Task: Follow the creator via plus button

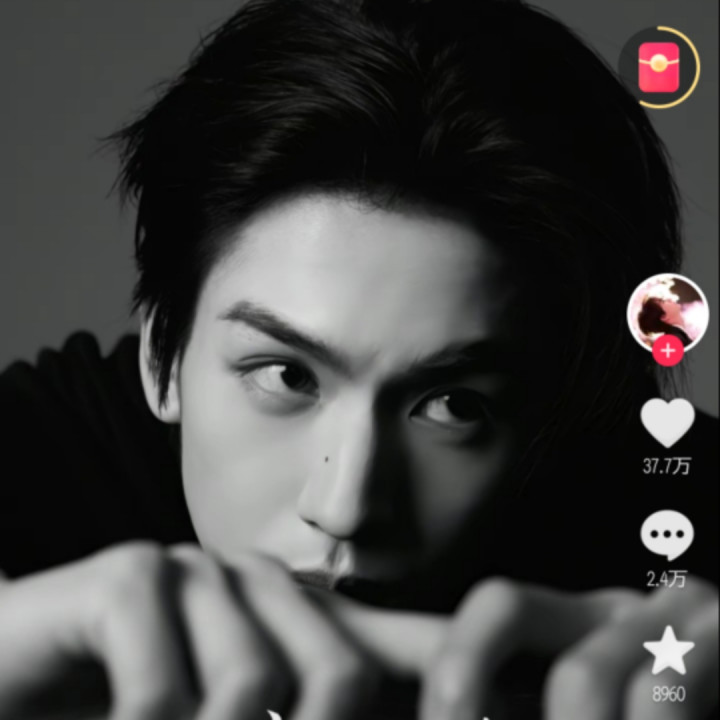Action: coord(667,351)
